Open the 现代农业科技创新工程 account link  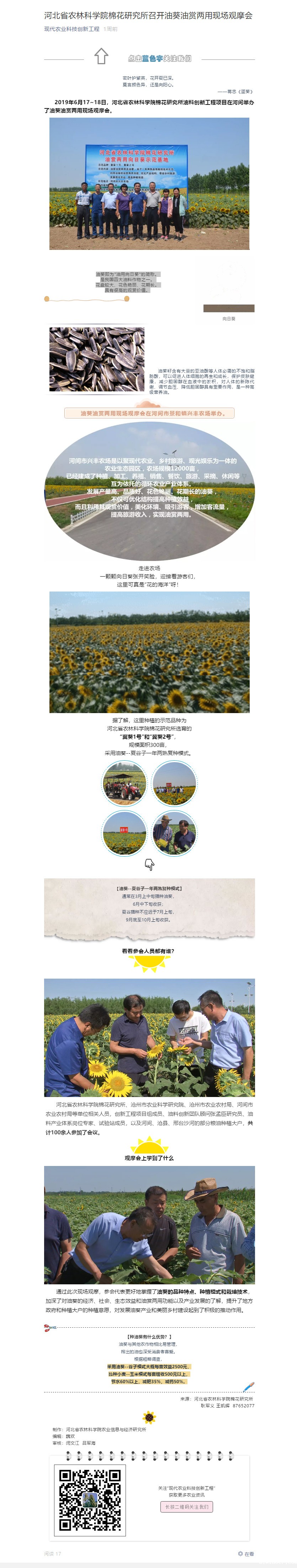71,28
